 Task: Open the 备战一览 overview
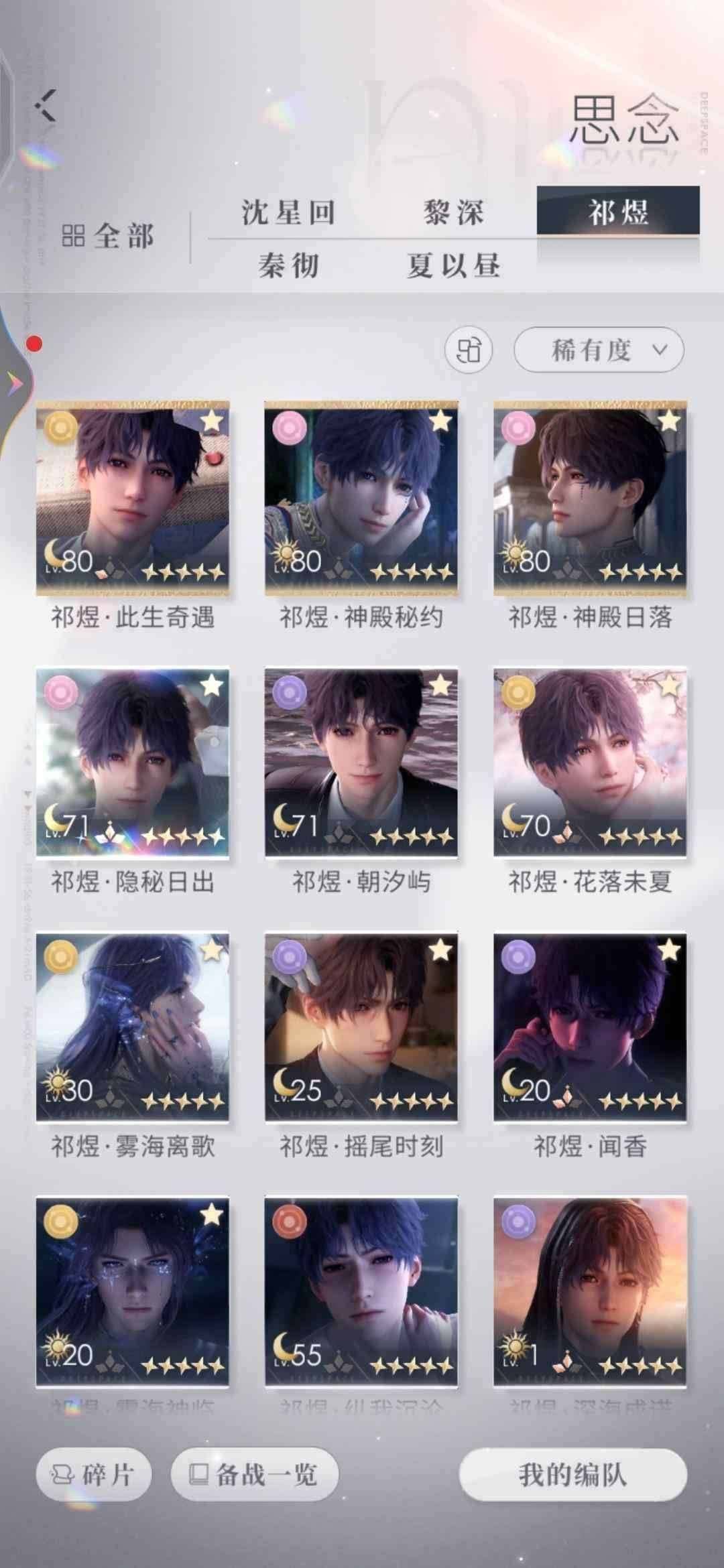(x=255, y=1475)
